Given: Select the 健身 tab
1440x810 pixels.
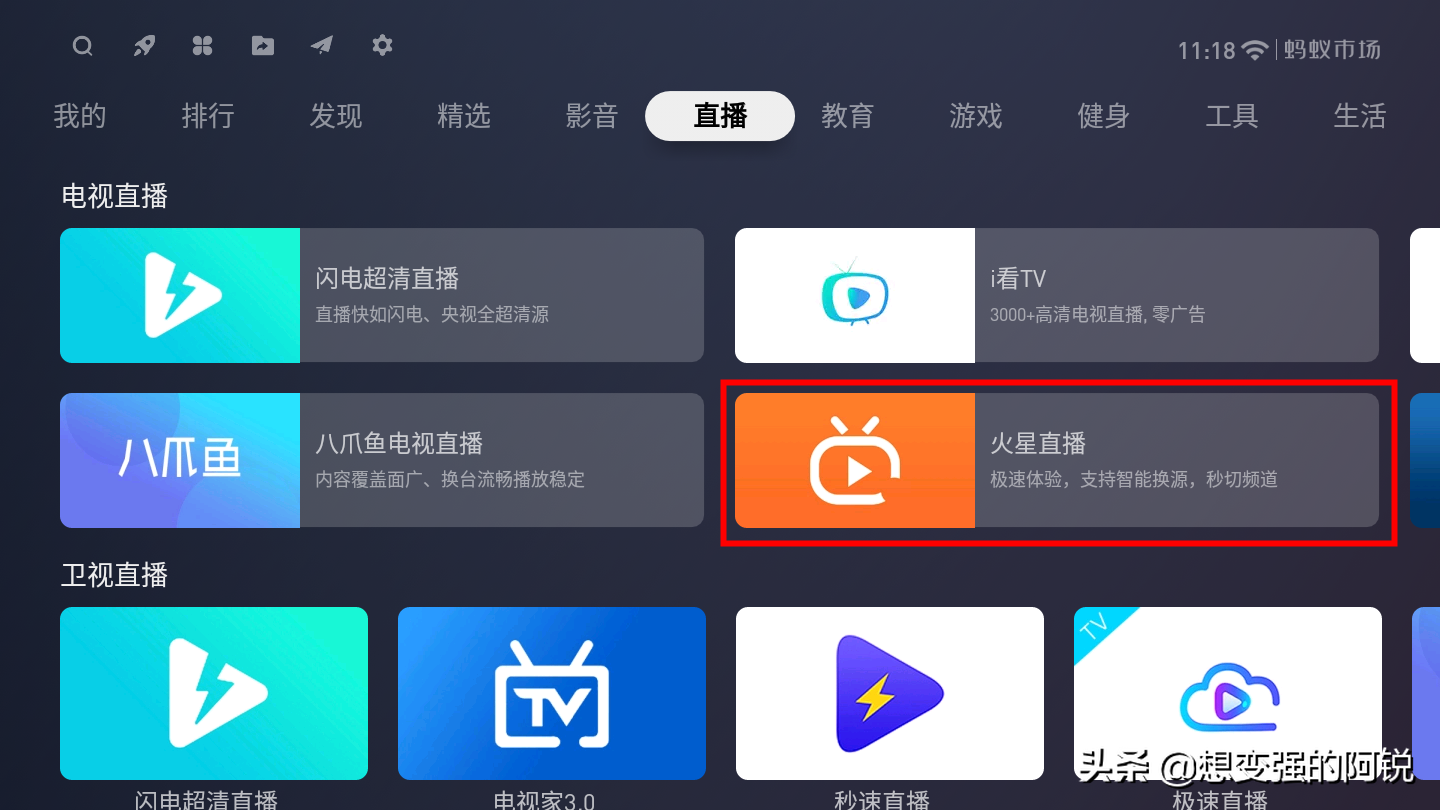Looking at the screenshot, I should (1104, 116).
